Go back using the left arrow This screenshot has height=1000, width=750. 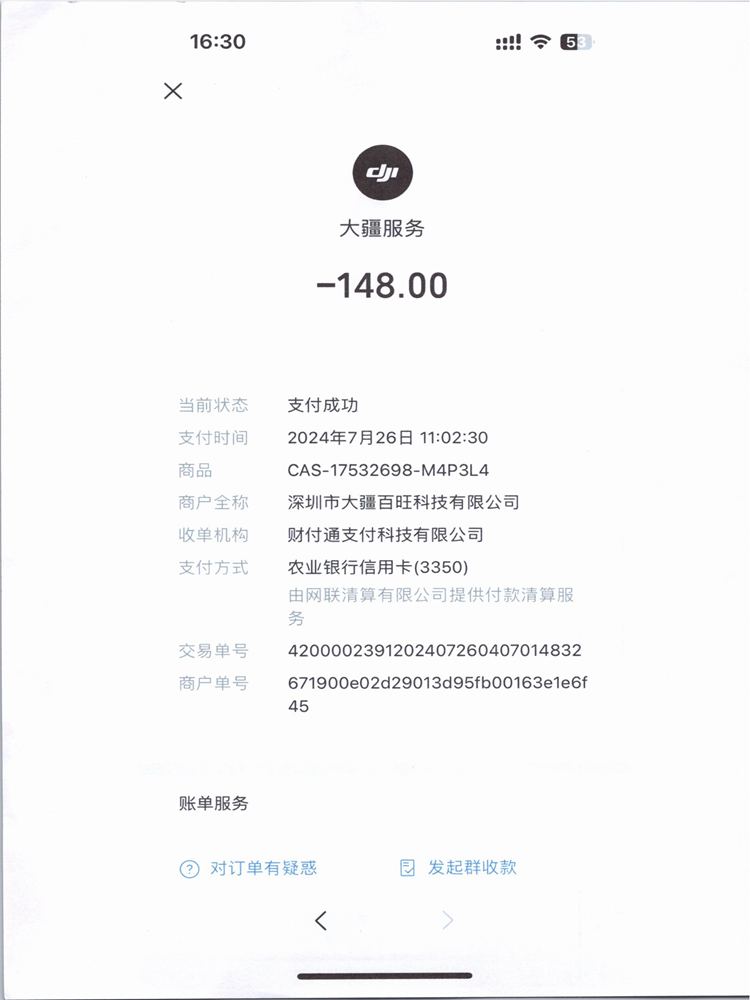[320, 921]
